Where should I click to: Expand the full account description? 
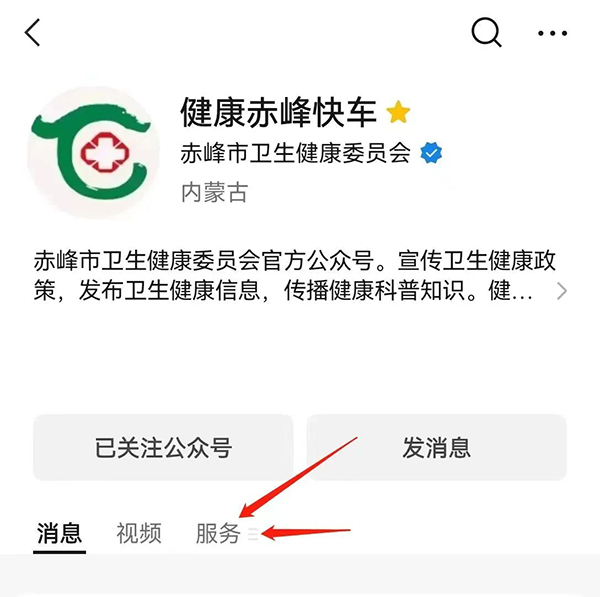(x=562, y=293)
